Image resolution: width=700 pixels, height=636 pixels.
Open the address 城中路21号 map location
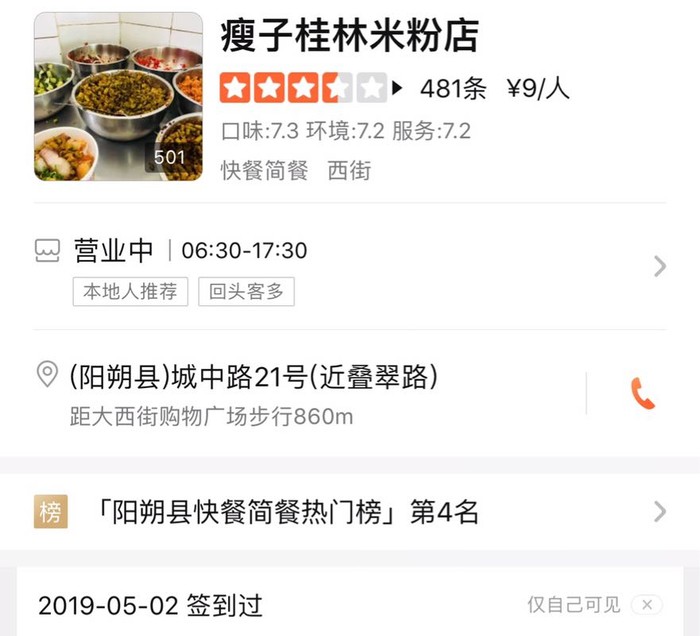tap(254, 378)
